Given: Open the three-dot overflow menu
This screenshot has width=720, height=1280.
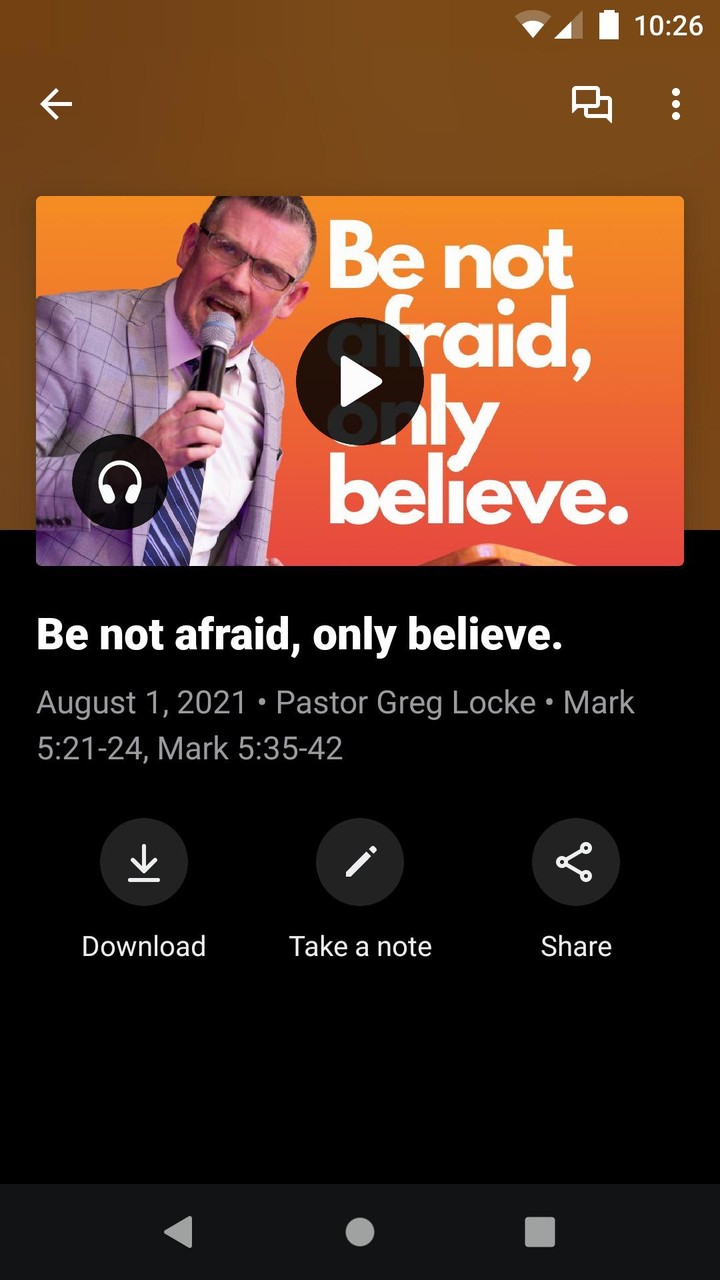Looking at the screenshot, I should (x=676, y=104).
